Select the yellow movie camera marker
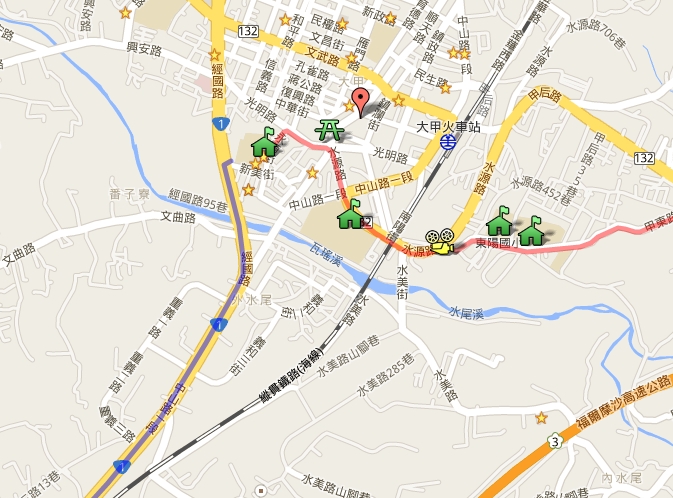Screen dimensions: 673x498 pos(439,241)
